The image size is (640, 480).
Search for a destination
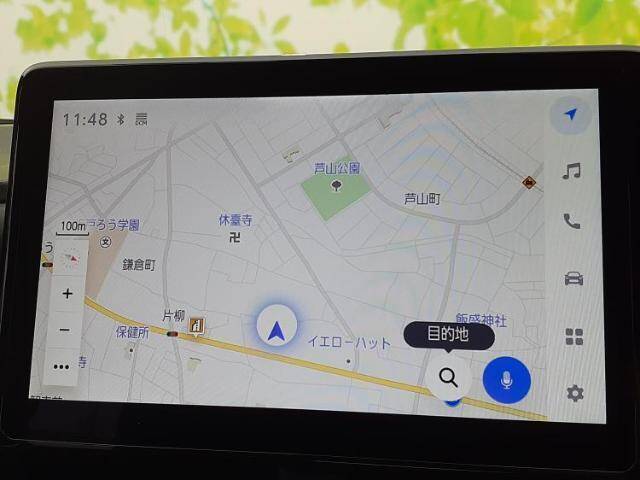click(449, 378)
